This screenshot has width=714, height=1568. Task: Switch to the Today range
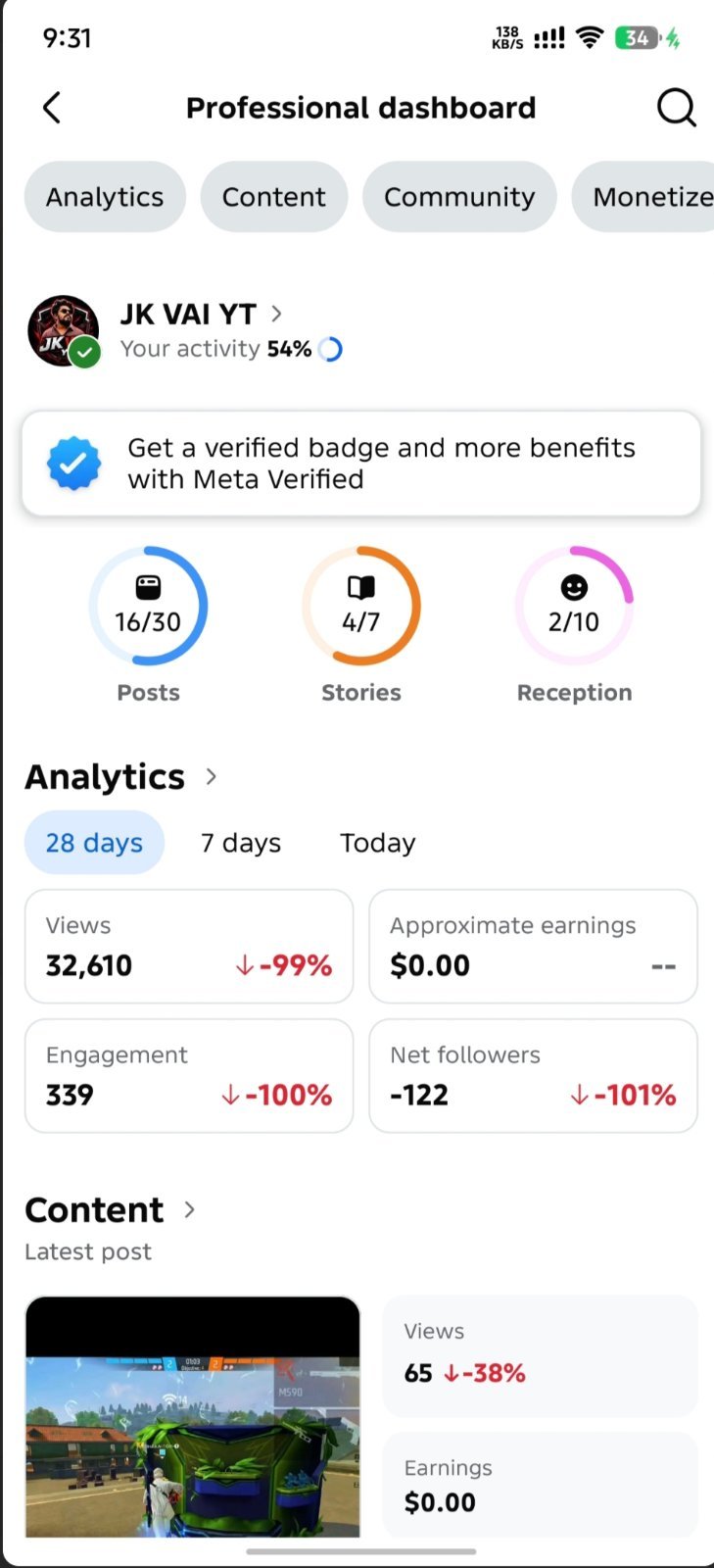pyautogui.click(x=378, y=843)
